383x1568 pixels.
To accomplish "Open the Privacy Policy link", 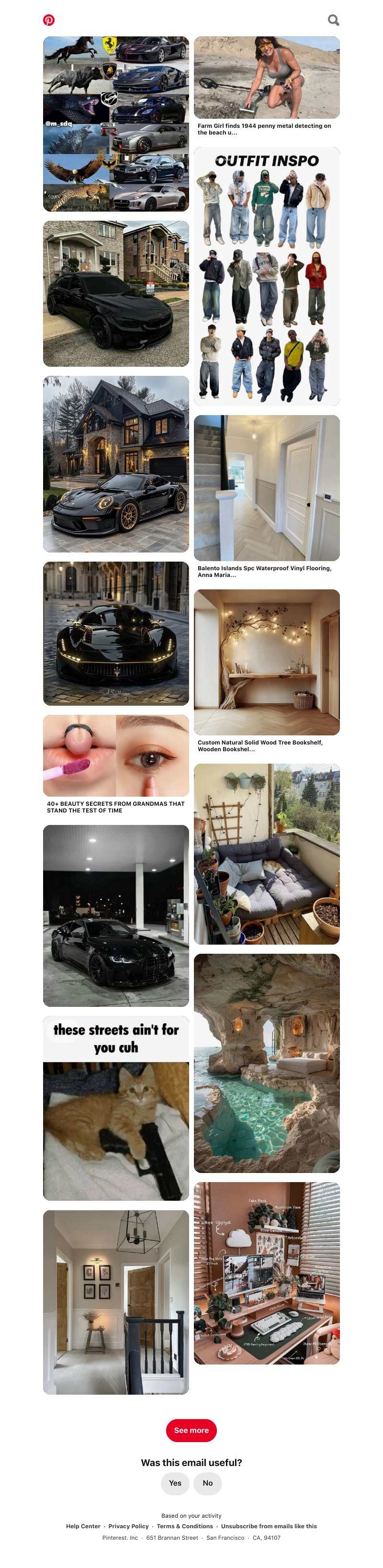I will click(x=128, y=1526).
